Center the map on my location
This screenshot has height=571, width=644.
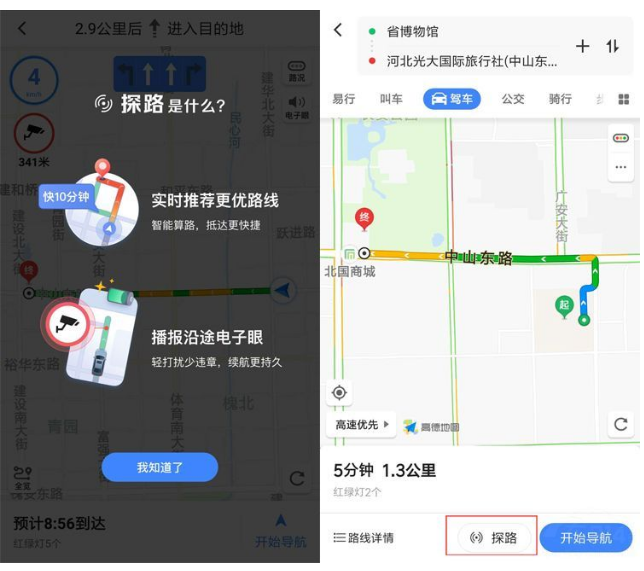(x=340, y=392)
